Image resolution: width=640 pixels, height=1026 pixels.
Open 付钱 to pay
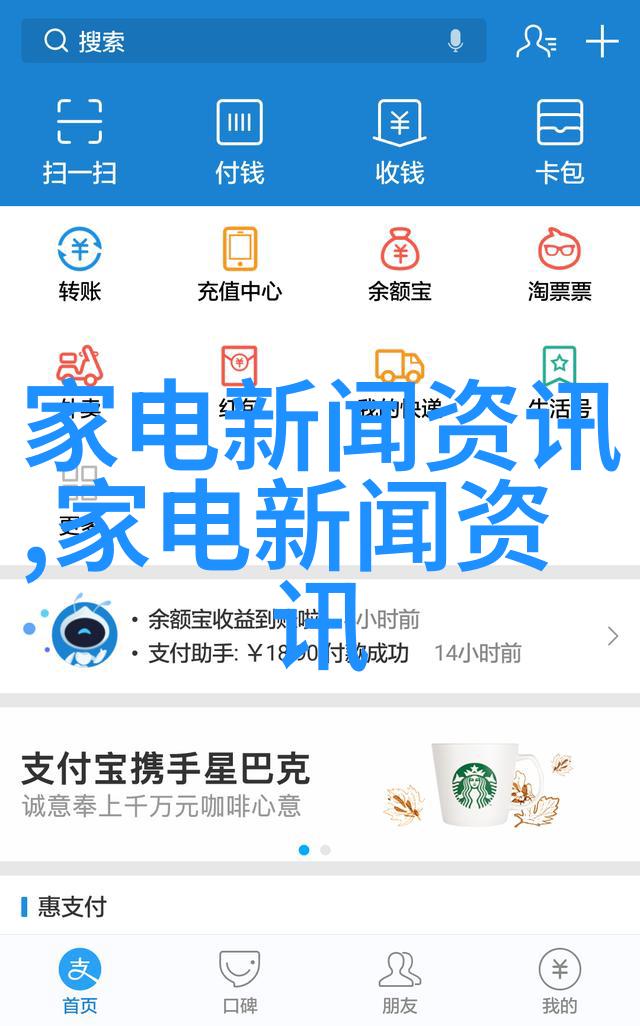[240, 140]
